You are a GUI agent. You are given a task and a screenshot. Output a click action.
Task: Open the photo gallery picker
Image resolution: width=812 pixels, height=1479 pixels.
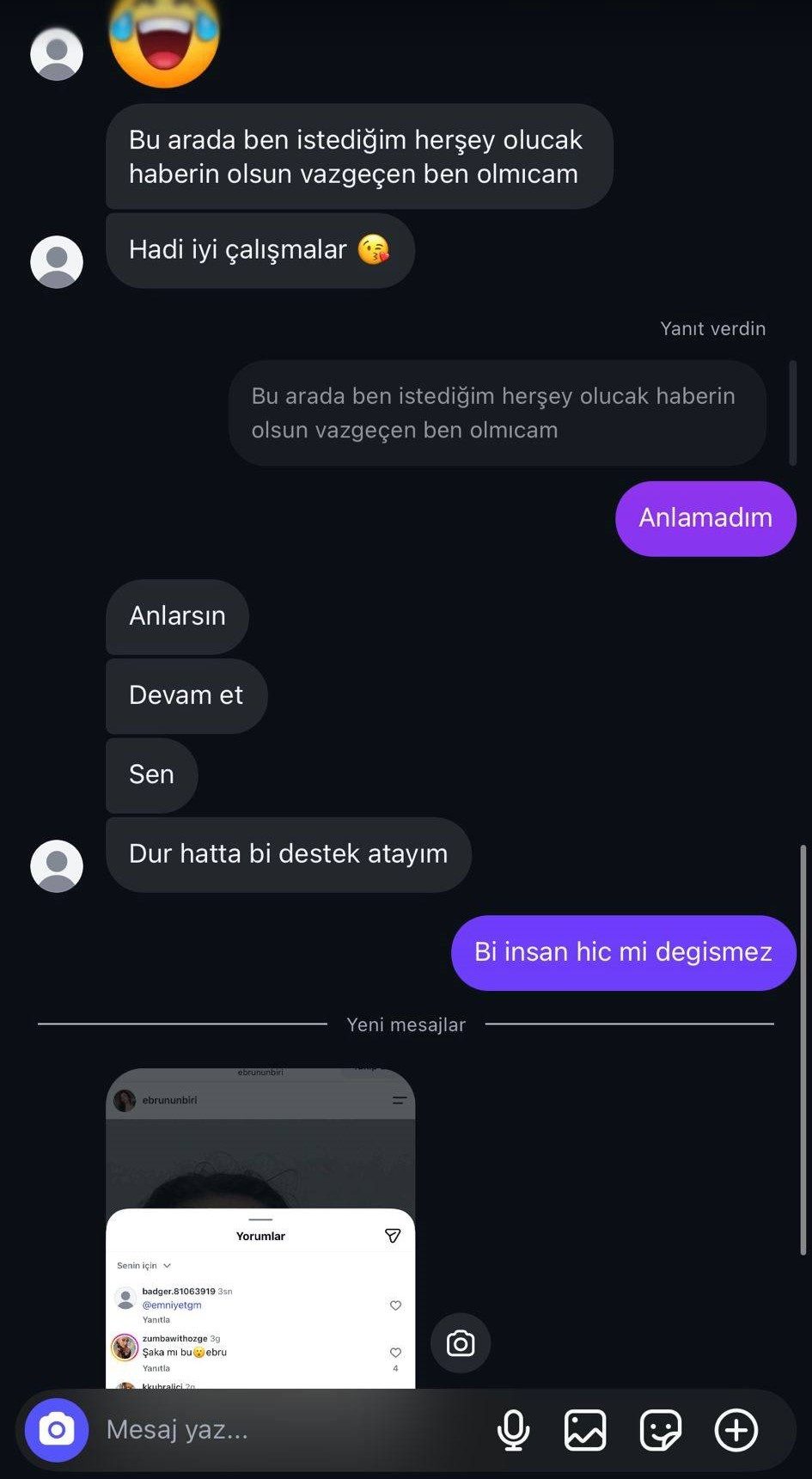[585, 1430]
